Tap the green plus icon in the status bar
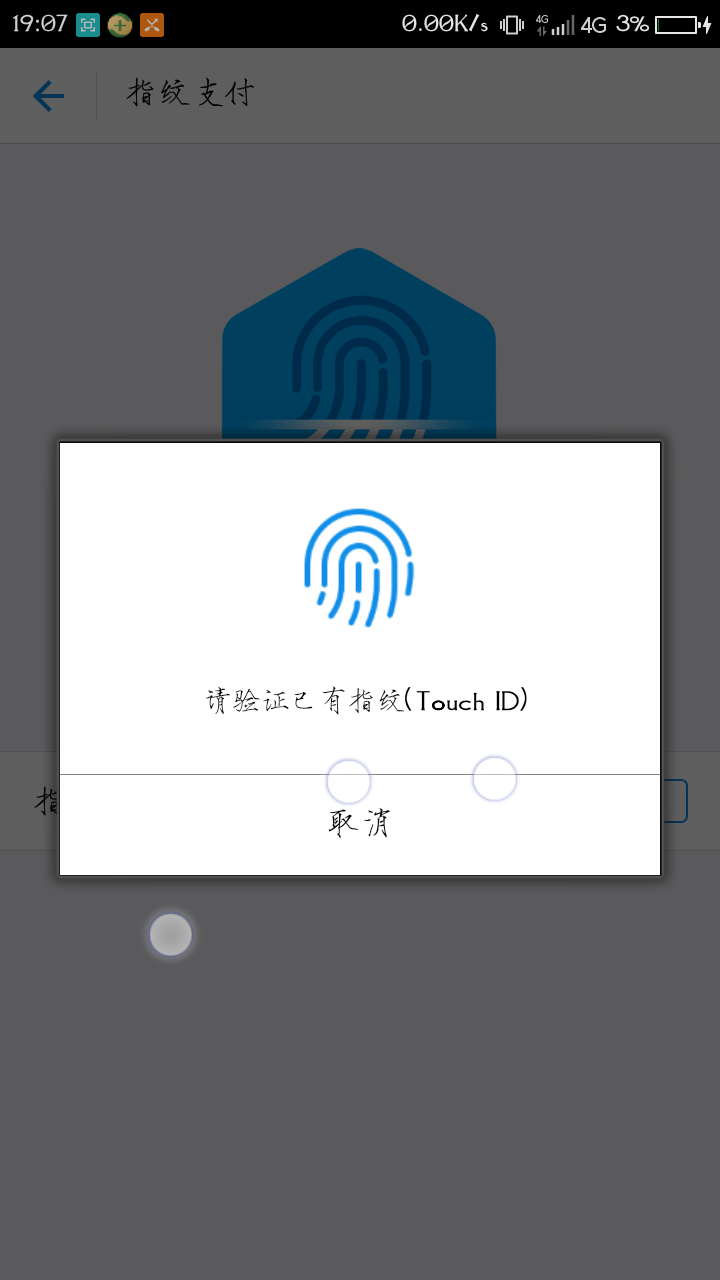Screen dimensions: 720x1280 (119, 24)
